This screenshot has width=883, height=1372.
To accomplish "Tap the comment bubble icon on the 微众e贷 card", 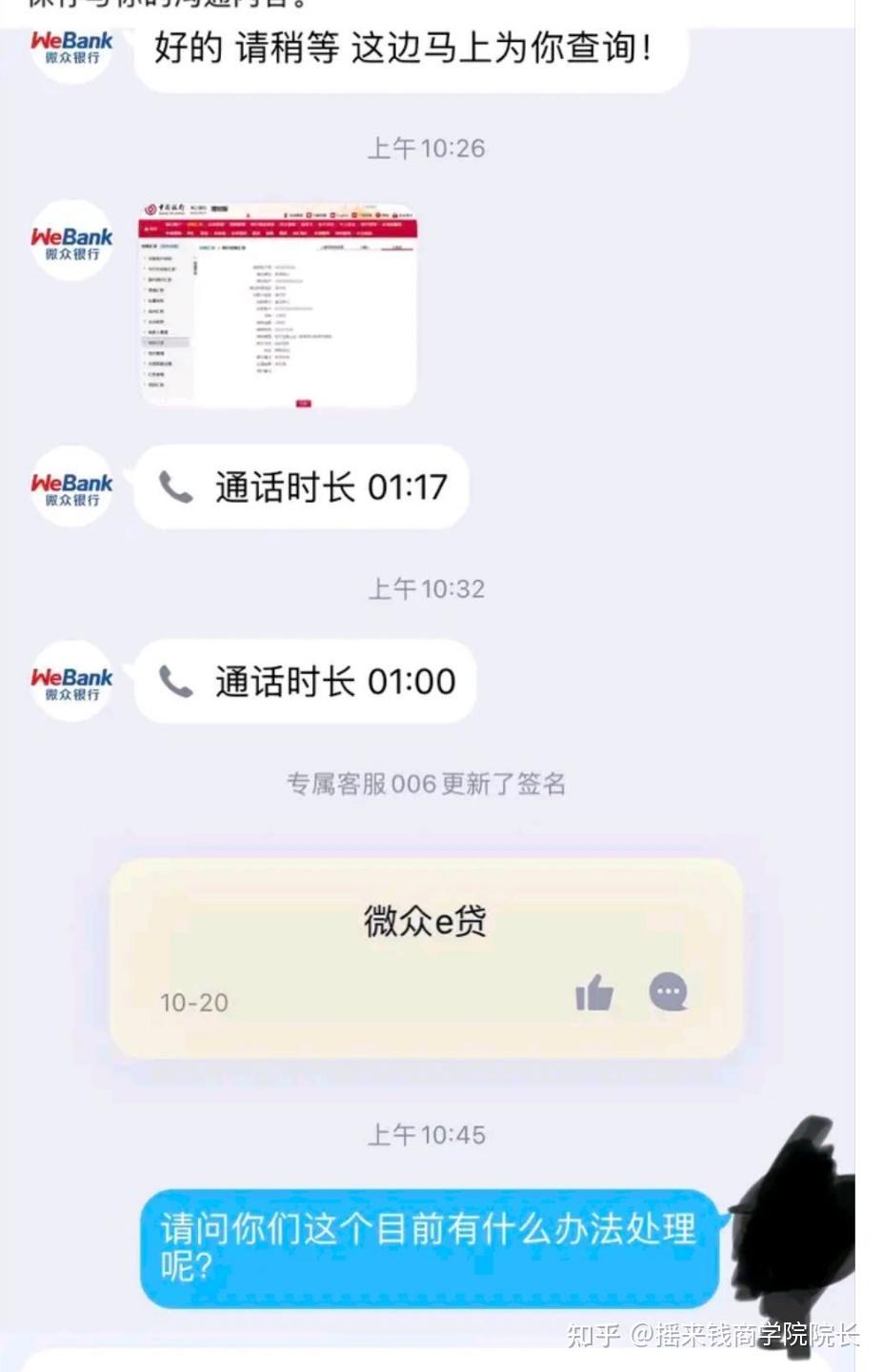I will click(669, 993).
